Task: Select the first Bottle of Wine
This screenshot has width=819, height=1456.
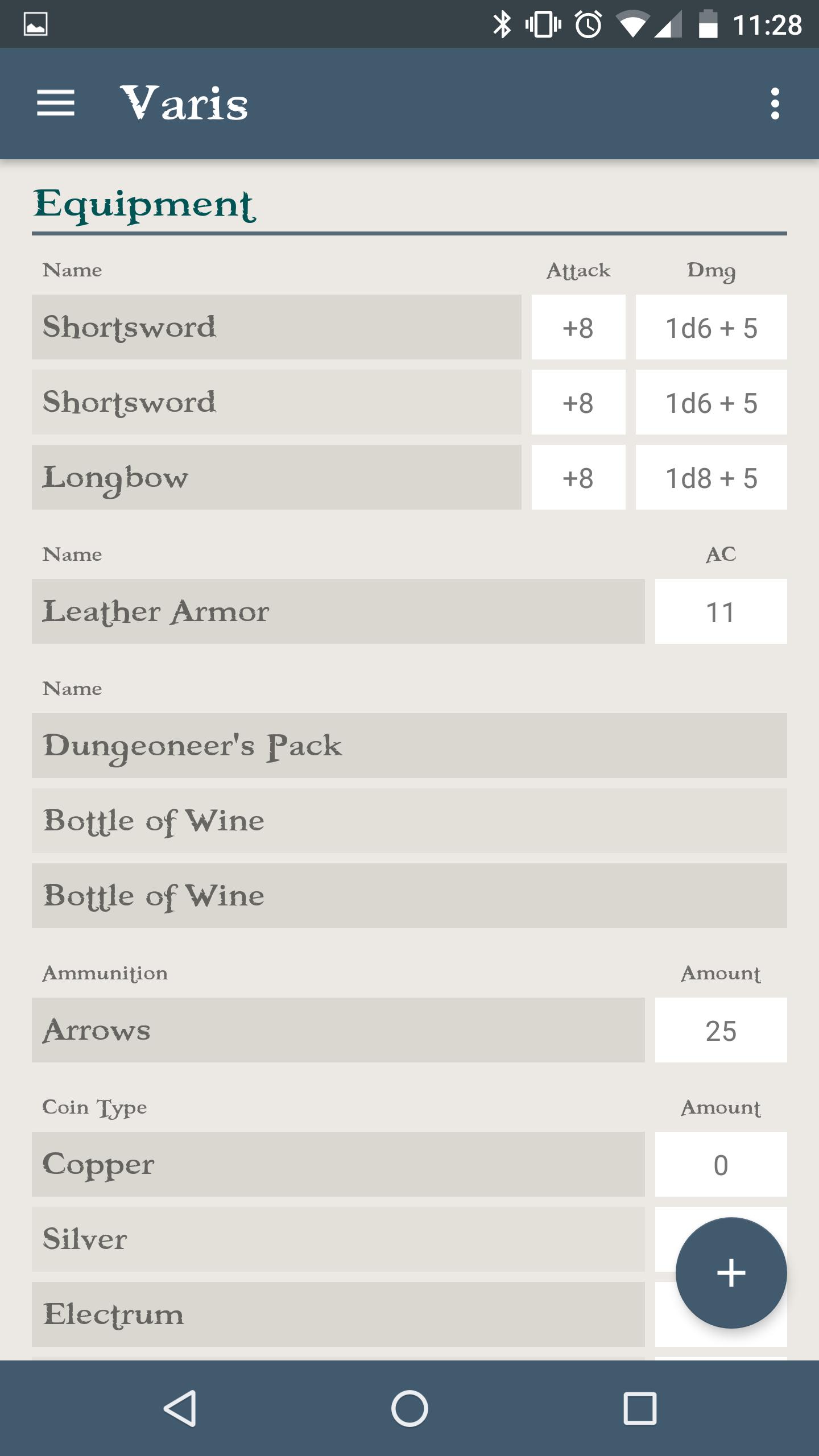Action: [x=408, y=820]
